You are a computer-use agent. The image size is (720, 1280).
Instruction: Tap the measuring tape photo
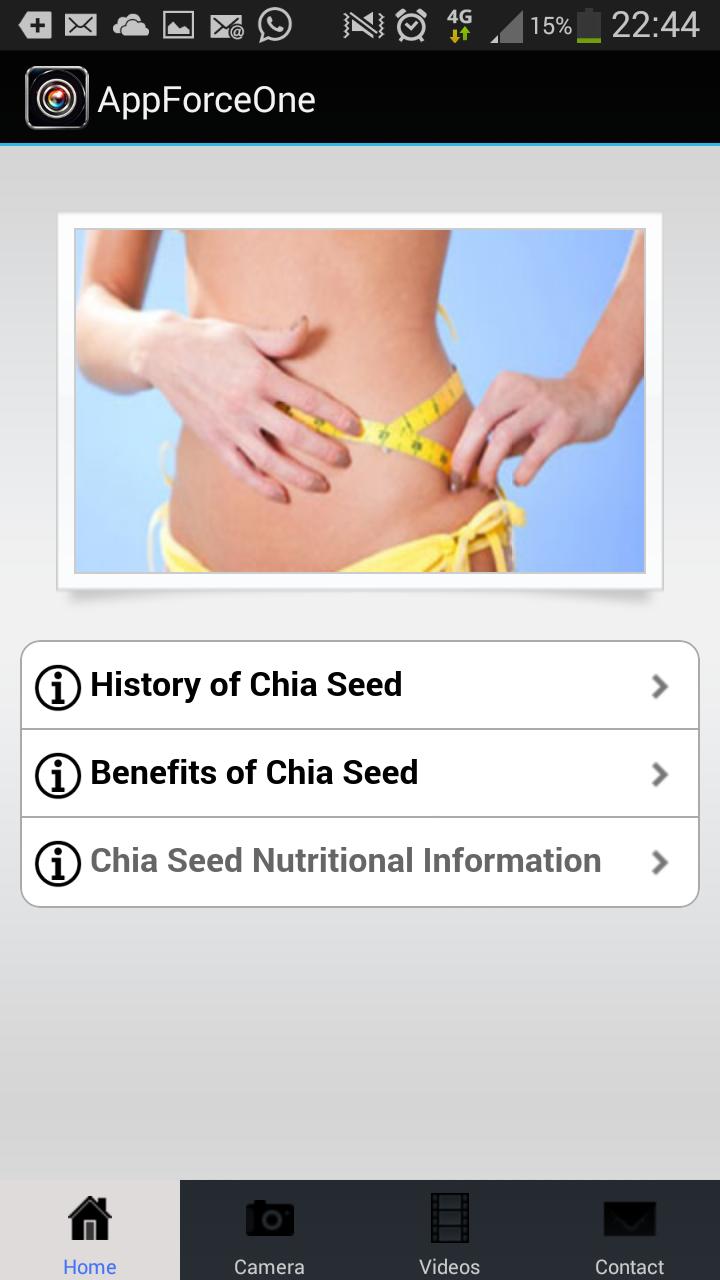pyautogui.click(x=360, y=400)
